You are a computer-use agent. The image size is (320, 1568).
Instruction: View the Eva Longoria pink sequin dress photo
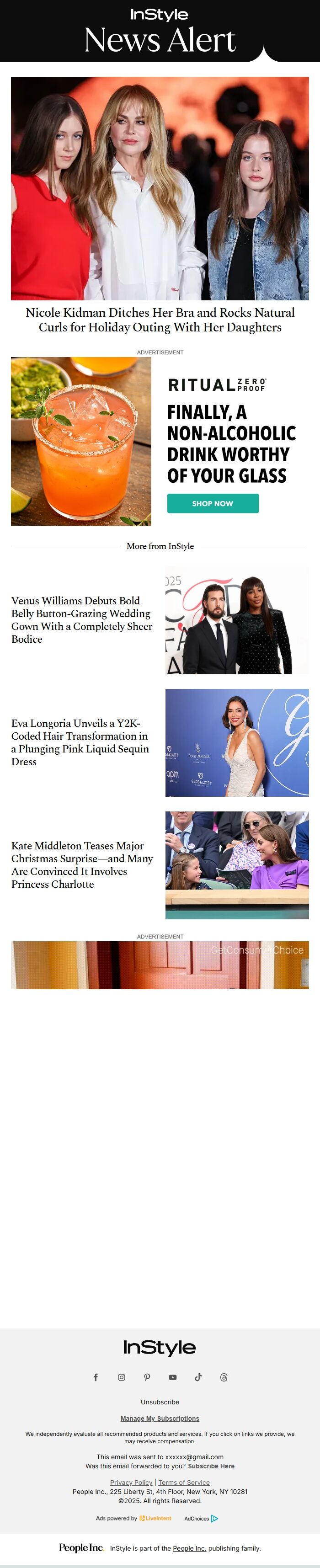pos(237,742)
